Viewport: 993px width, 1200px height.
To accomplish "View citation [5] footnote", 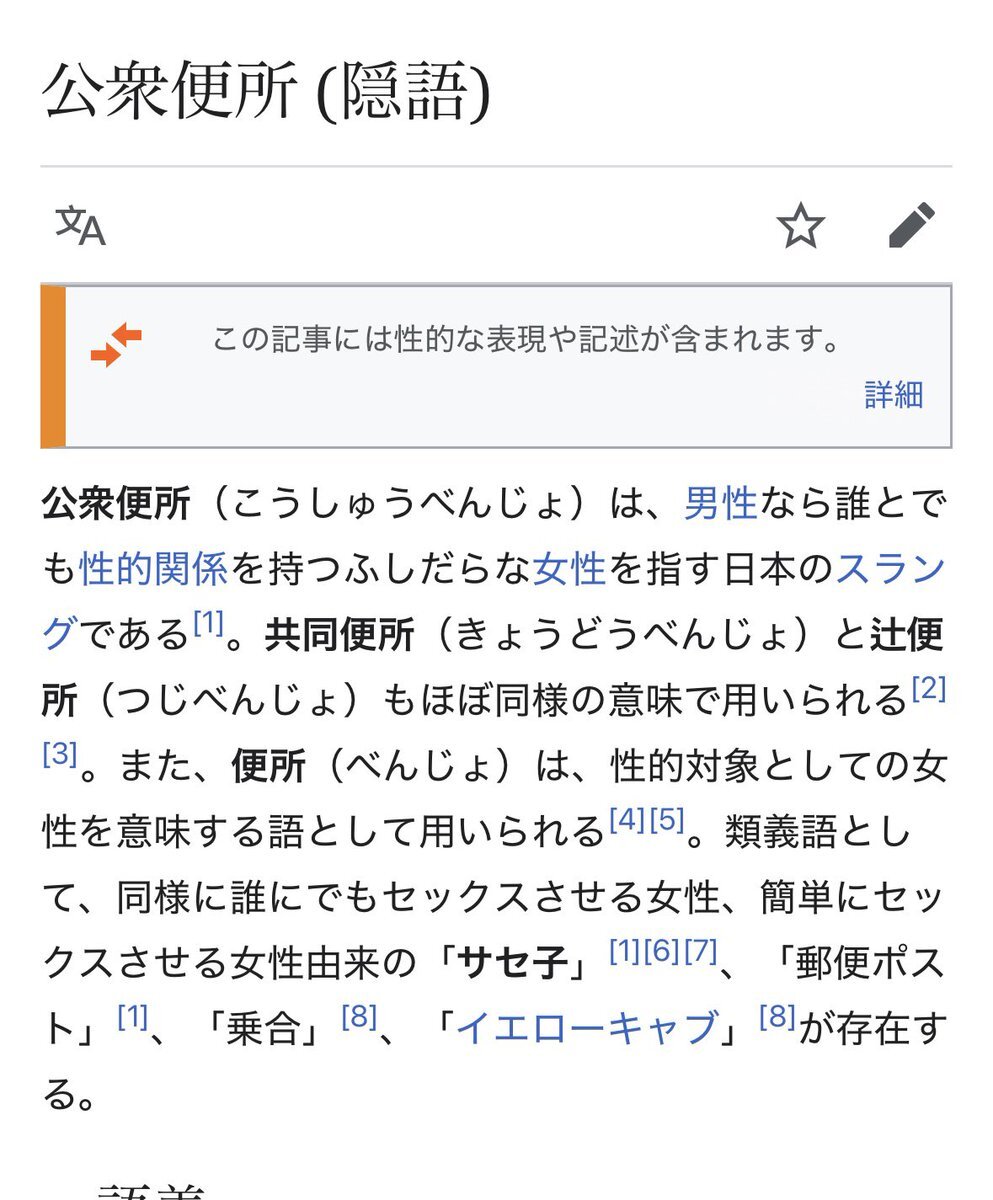I will point(667,820).
